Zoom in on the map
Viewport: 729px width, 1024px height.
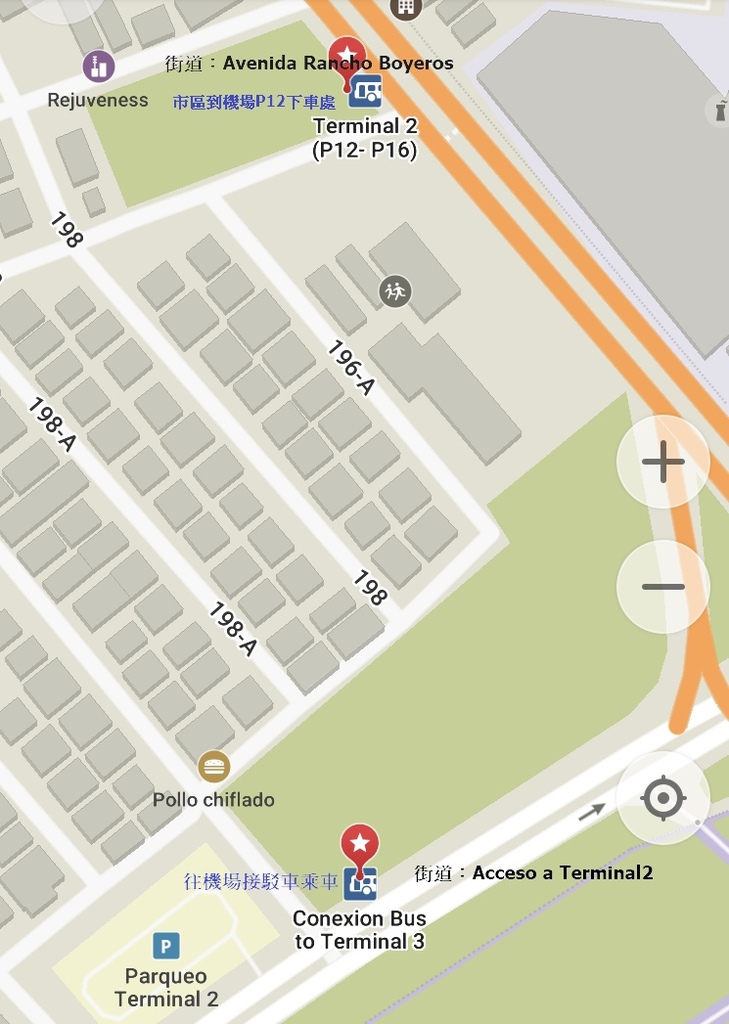point(662,462)
